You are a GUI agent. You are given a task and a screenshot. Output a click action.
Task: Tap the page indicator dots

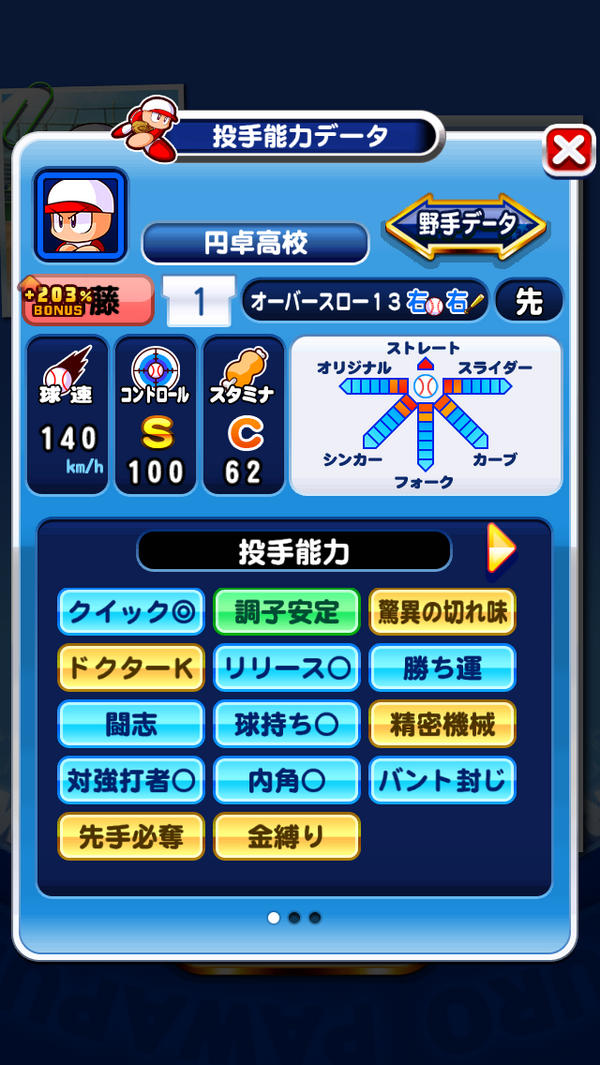294,917
